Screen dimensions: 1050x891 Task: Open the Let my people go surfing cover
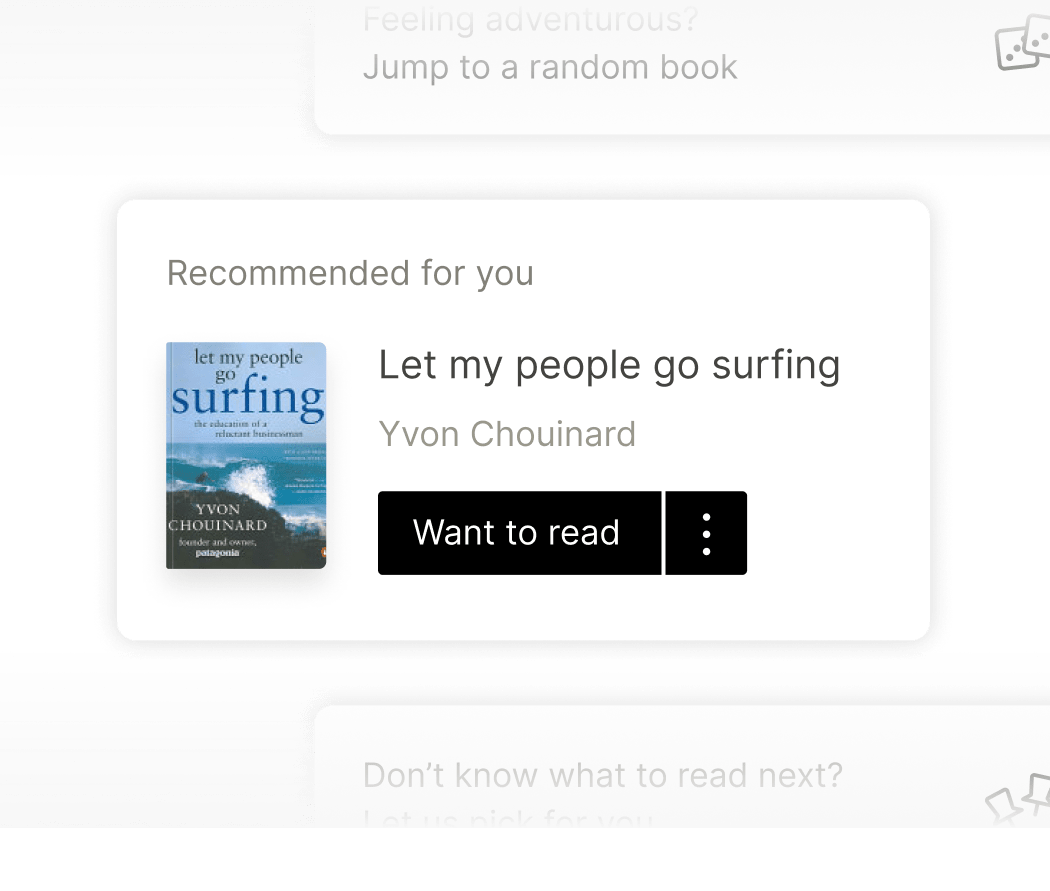coord(246,455)
